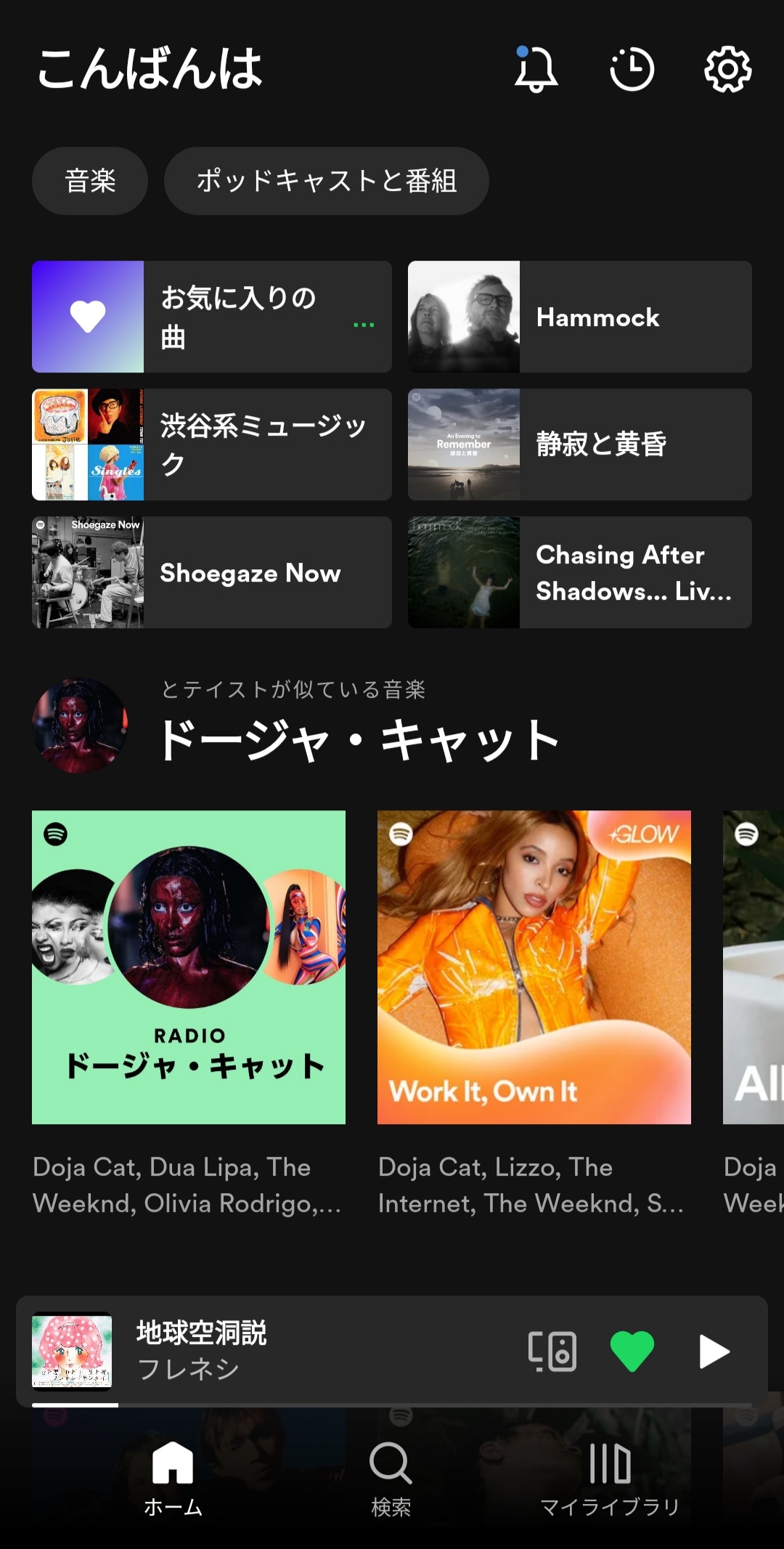784x1549 pixels.
Task: Switch to the 検索 tab
Action: click(x=391, y=1479)
